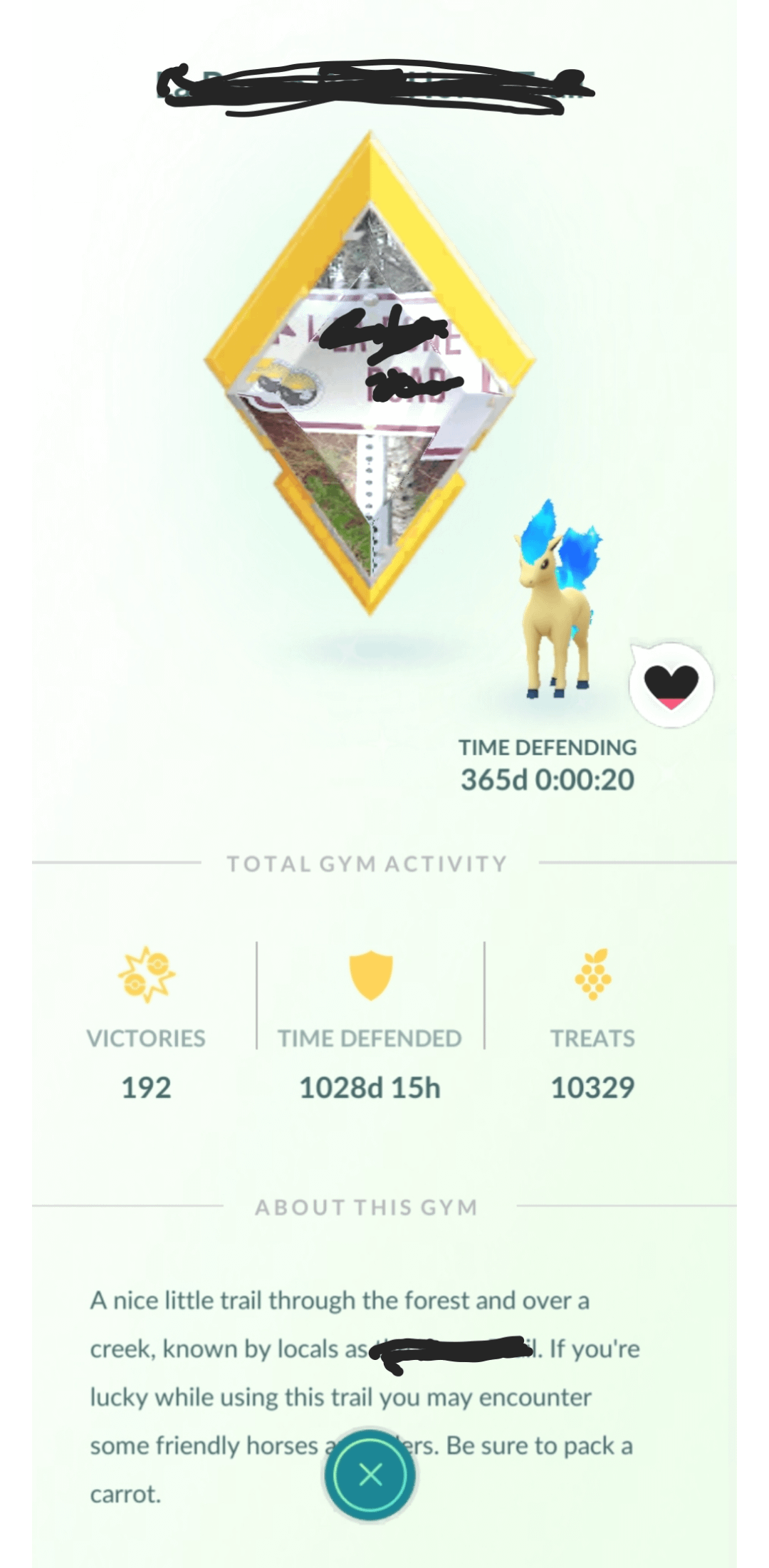769x1568 pixels.
Task: Tap the heart motivation bubble
Action: [671, 685]
